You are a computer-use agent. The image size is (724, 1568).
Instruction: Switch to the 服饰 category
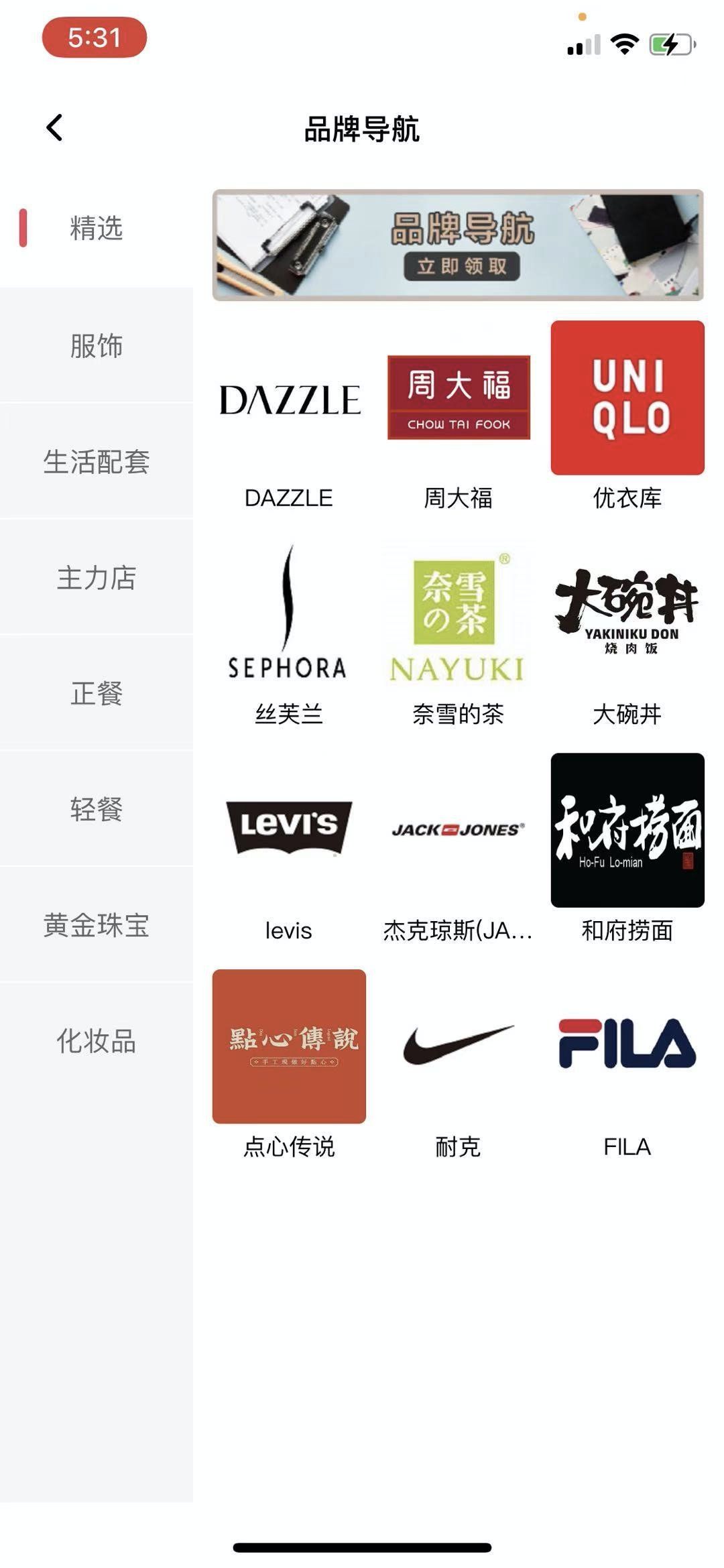[x=97, y=346]
